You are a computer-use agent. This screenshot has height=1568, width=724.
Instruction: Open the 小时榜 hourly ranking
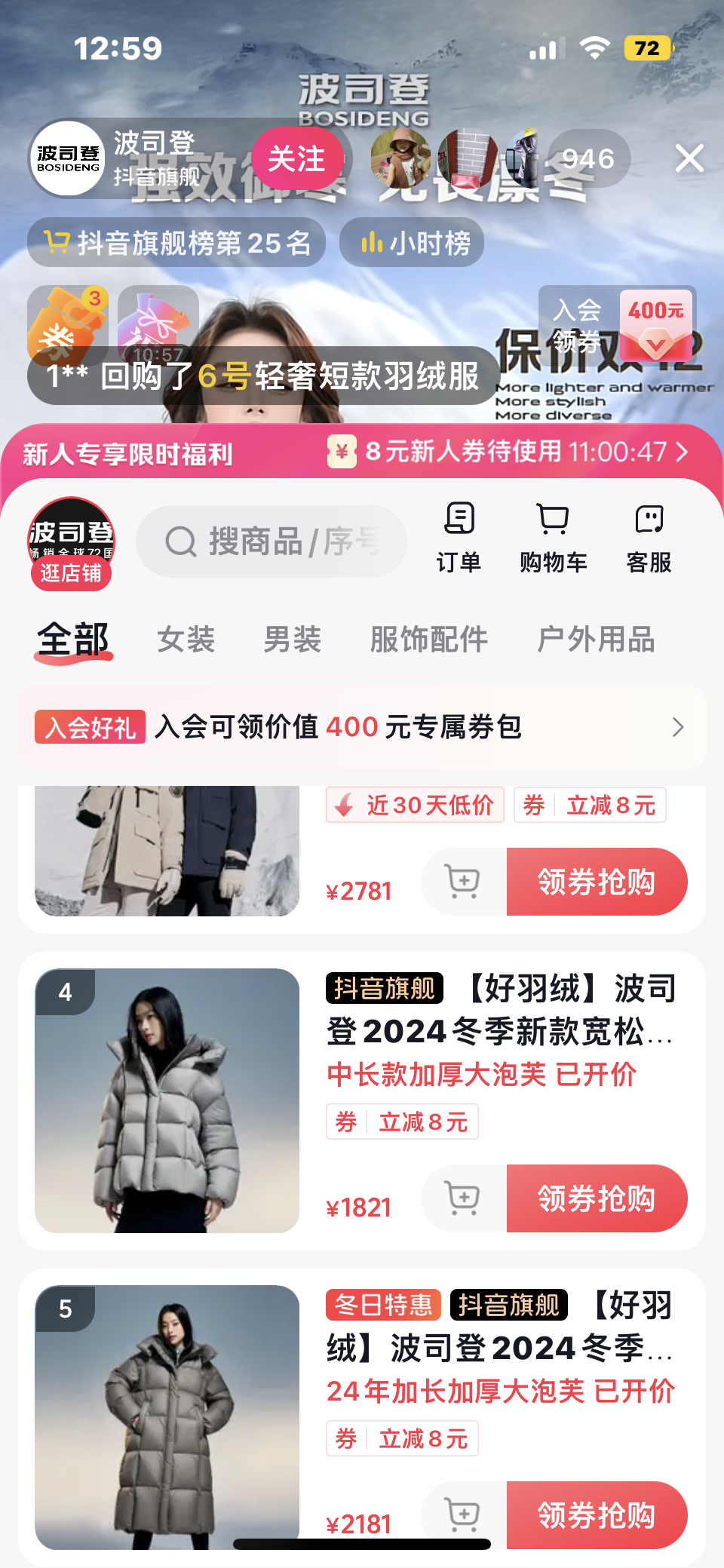(413, 243)
